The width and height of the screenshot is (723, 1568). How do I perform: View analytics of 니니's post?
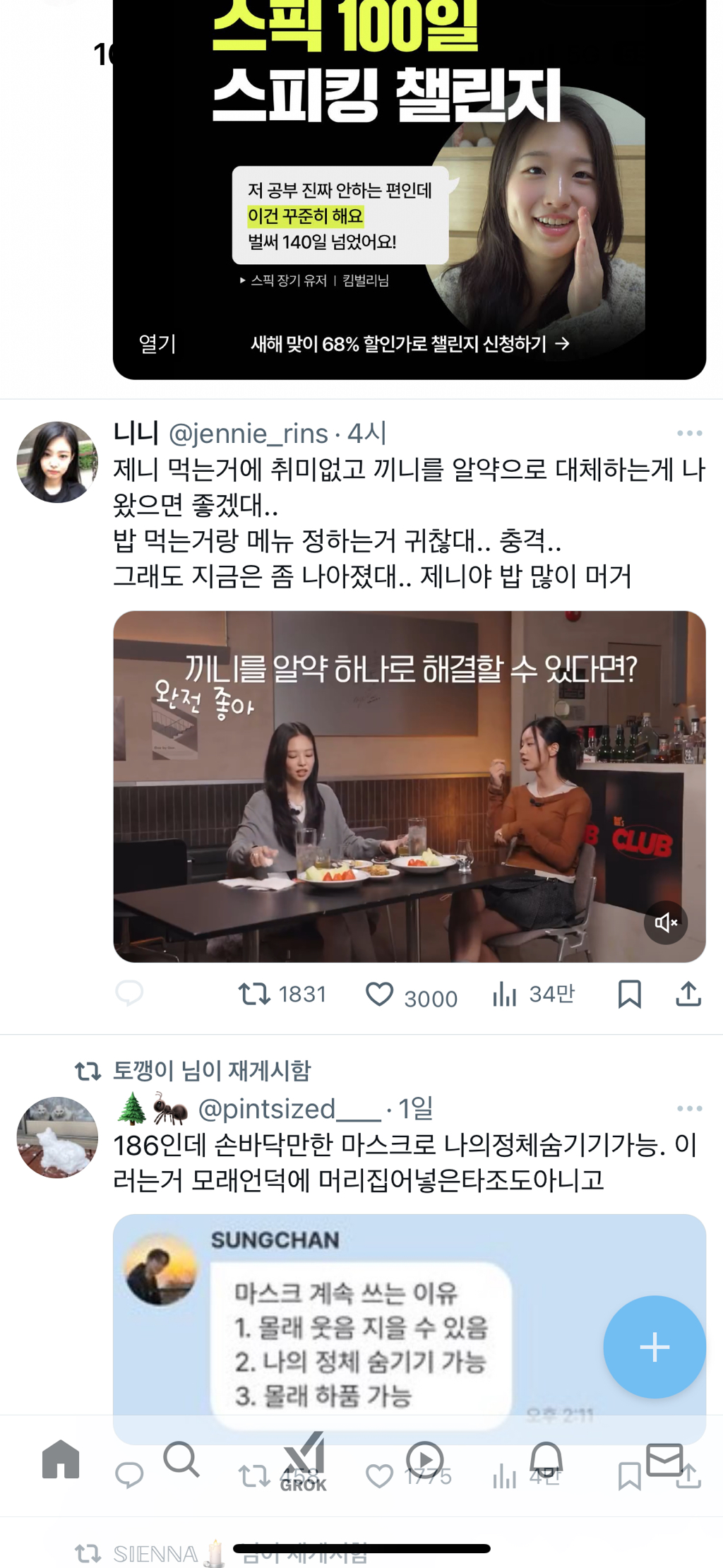(x=504, y=994)
